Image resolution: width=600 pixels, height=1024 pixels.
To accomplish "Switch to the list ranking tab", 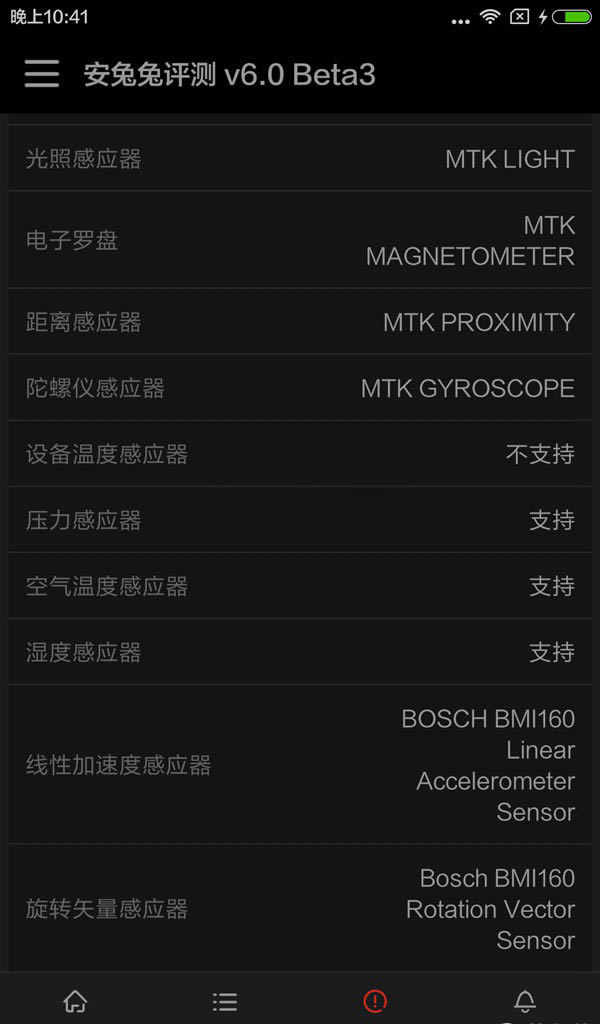I will 225,1001.
